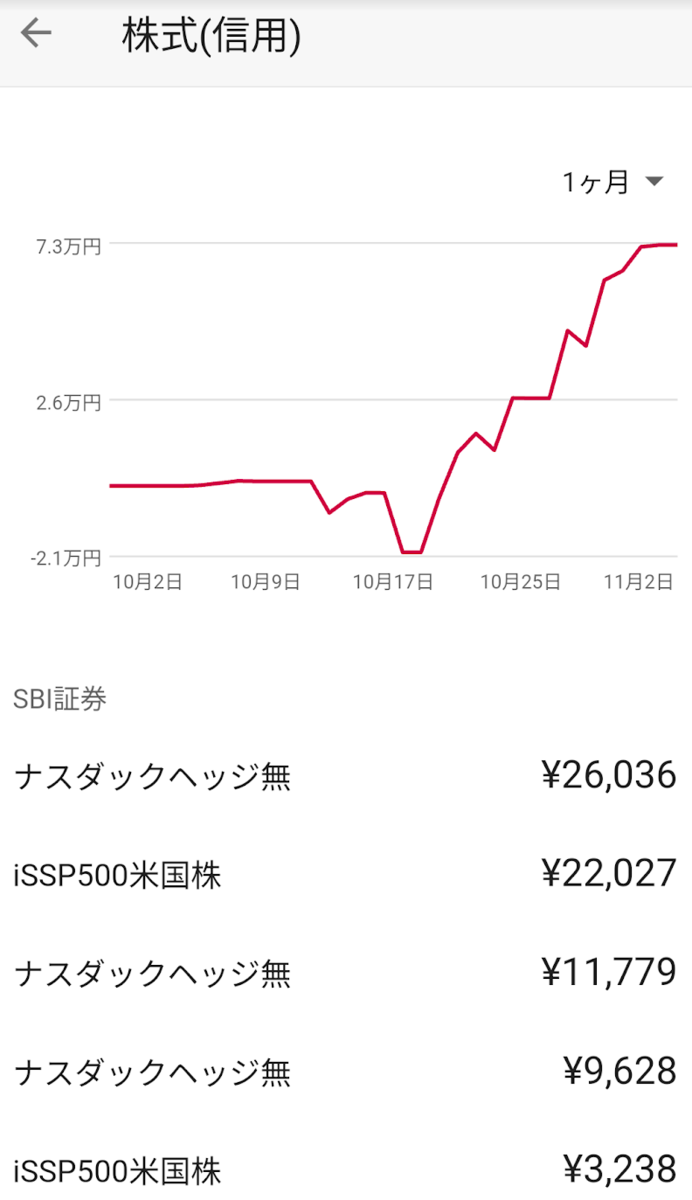Image resolution: width=692 pixels, height=1200 pixels.
Task: Open the iSSP500米国株 holding worth ¥3,238
Action: click(x=345, y=1168)
